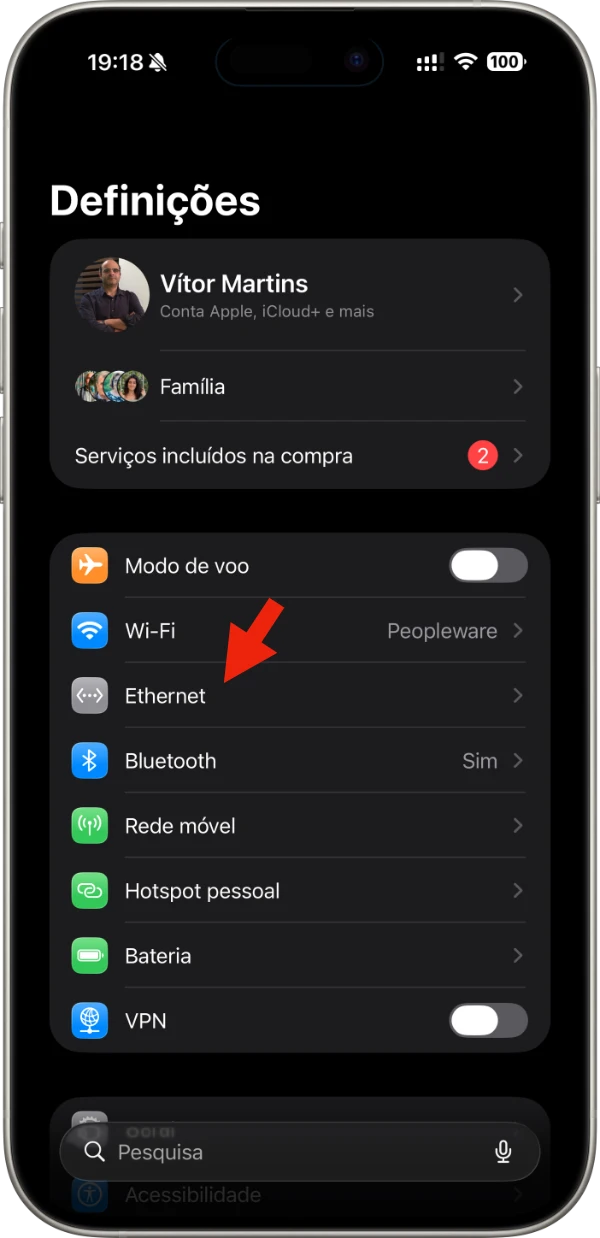Screen dimensions: 600x1238
Task: Open the Família settings row
Action: point(300,386)
